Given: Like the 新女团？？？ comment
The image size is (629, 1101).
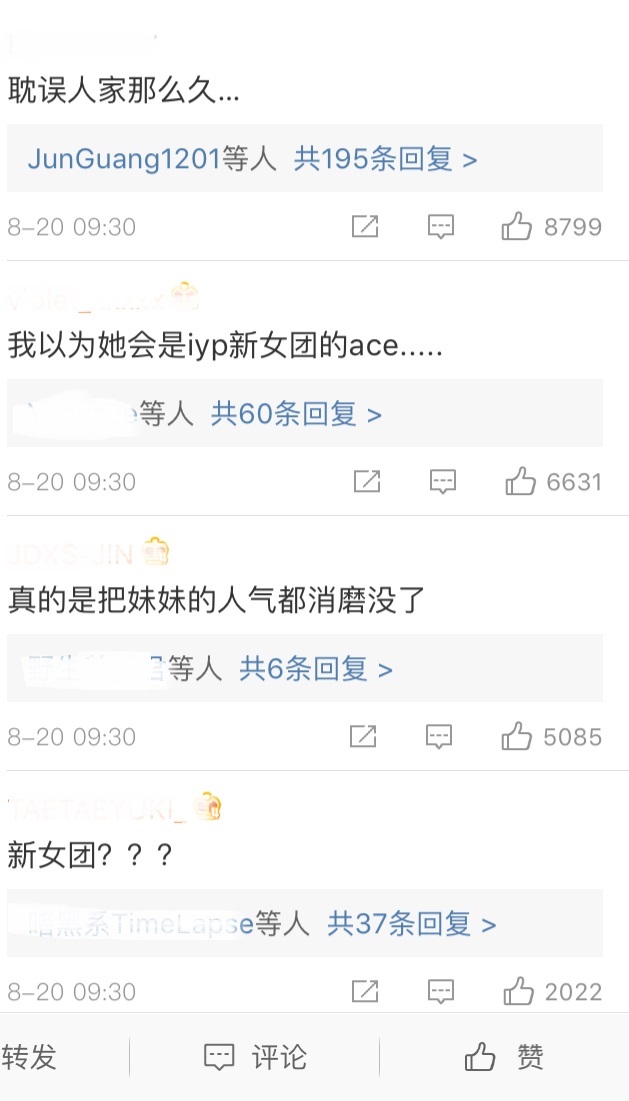Looking at the screenshot, I should tap(518, 992).
